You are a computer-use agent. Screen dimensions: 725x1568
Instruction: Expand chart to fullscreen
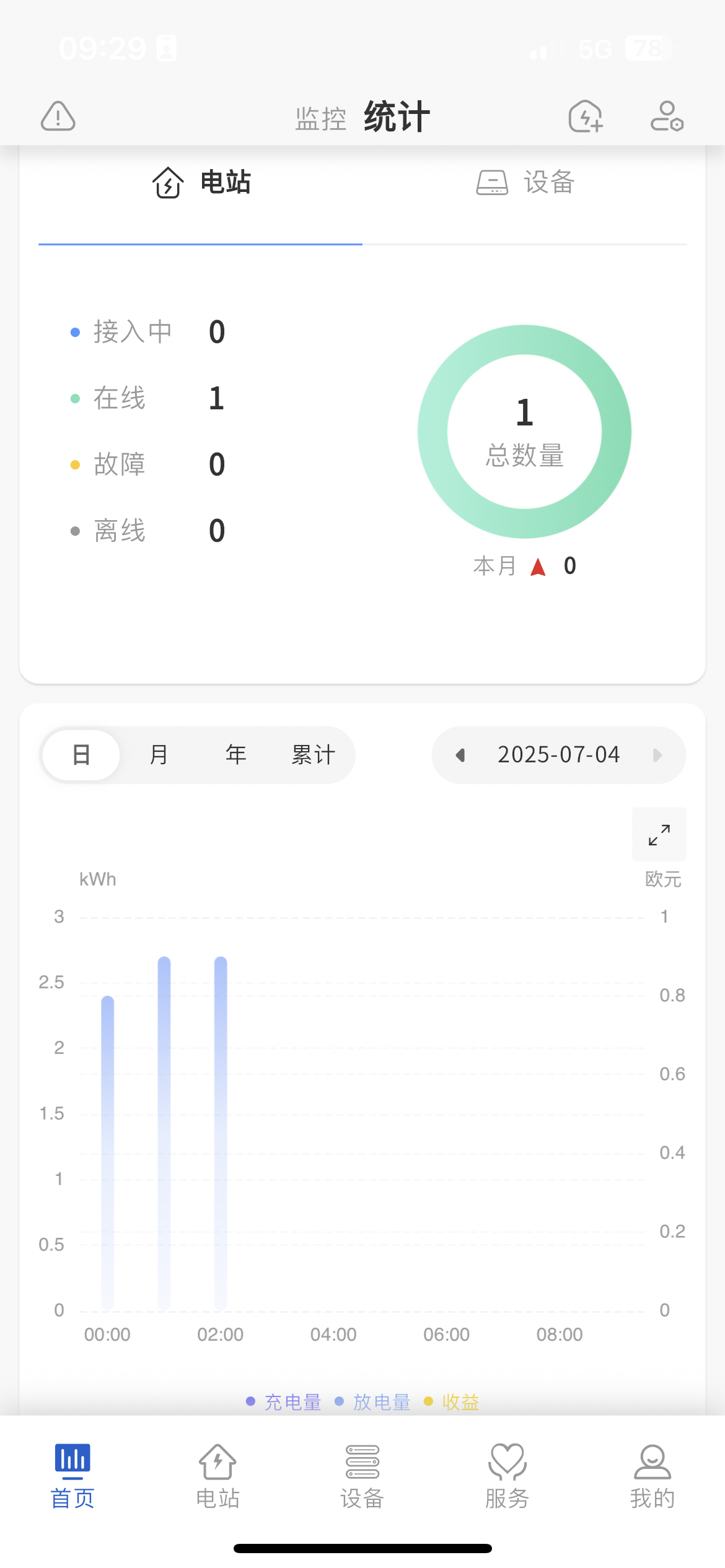tap(659, 834)
